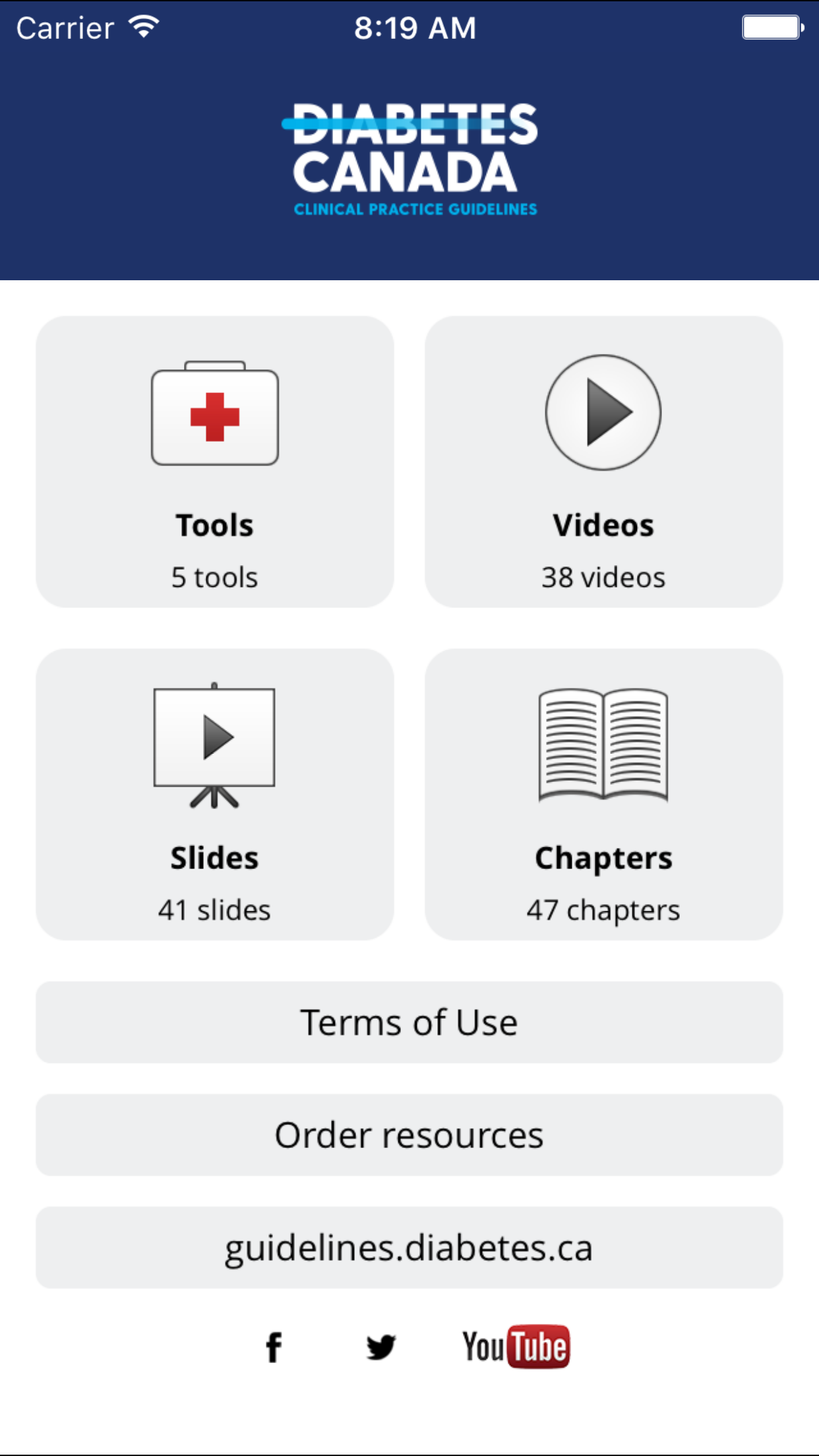
Task: View the Terms of Use
Action: pyautogui.click(x=409, y=1022)
